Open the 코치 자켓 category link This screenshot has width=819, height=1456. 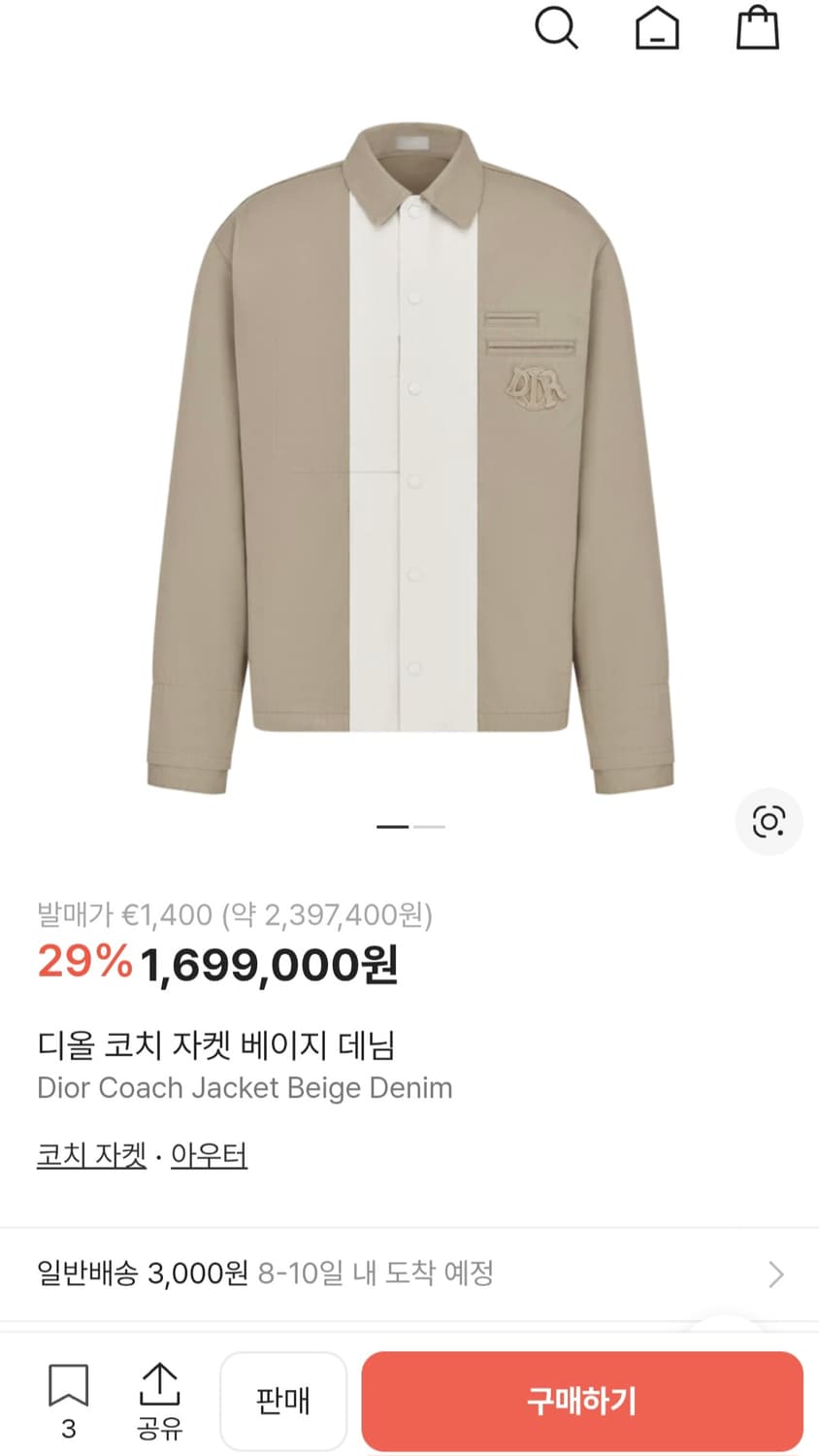coord(91,1155)
